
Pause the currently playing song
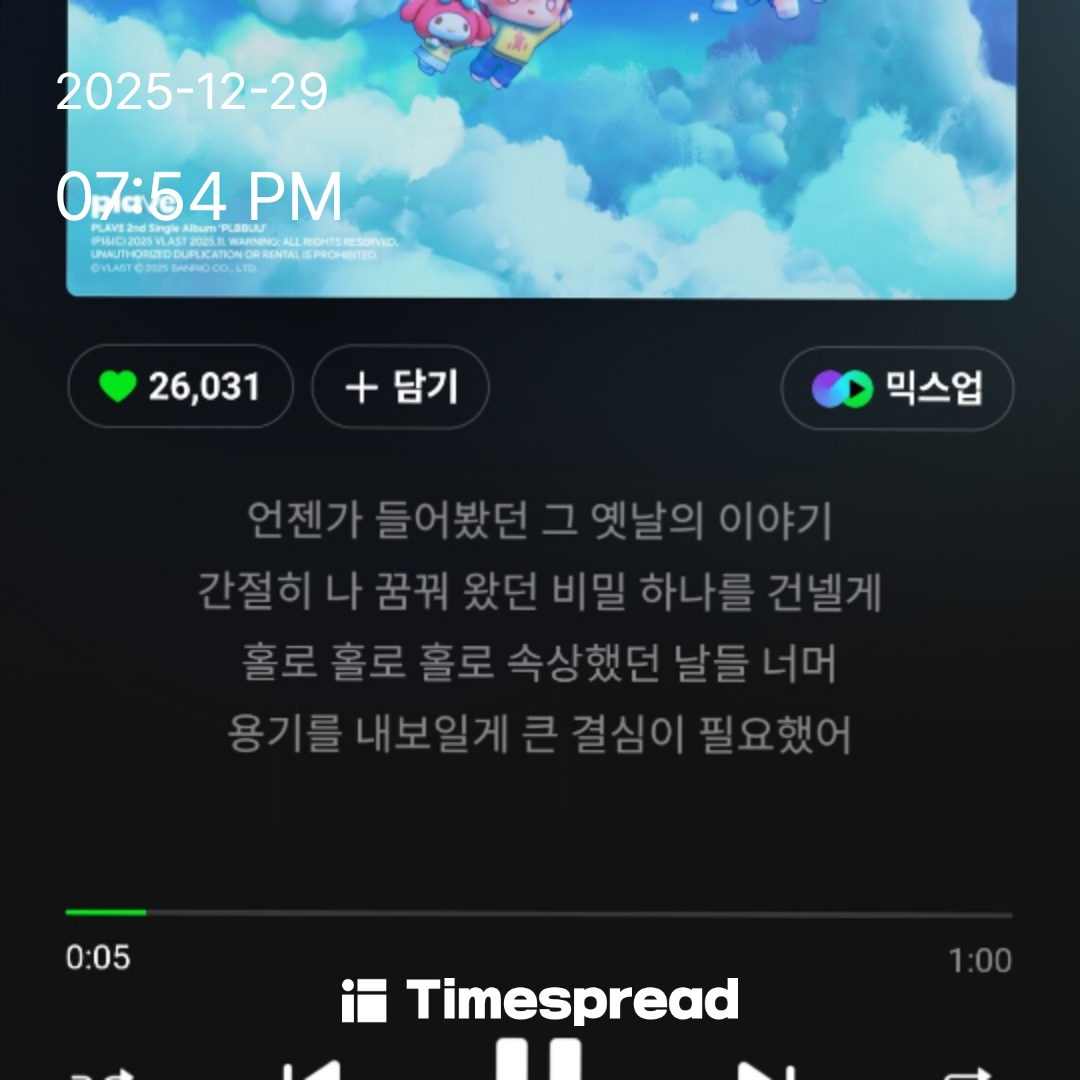click(540, 1062)
